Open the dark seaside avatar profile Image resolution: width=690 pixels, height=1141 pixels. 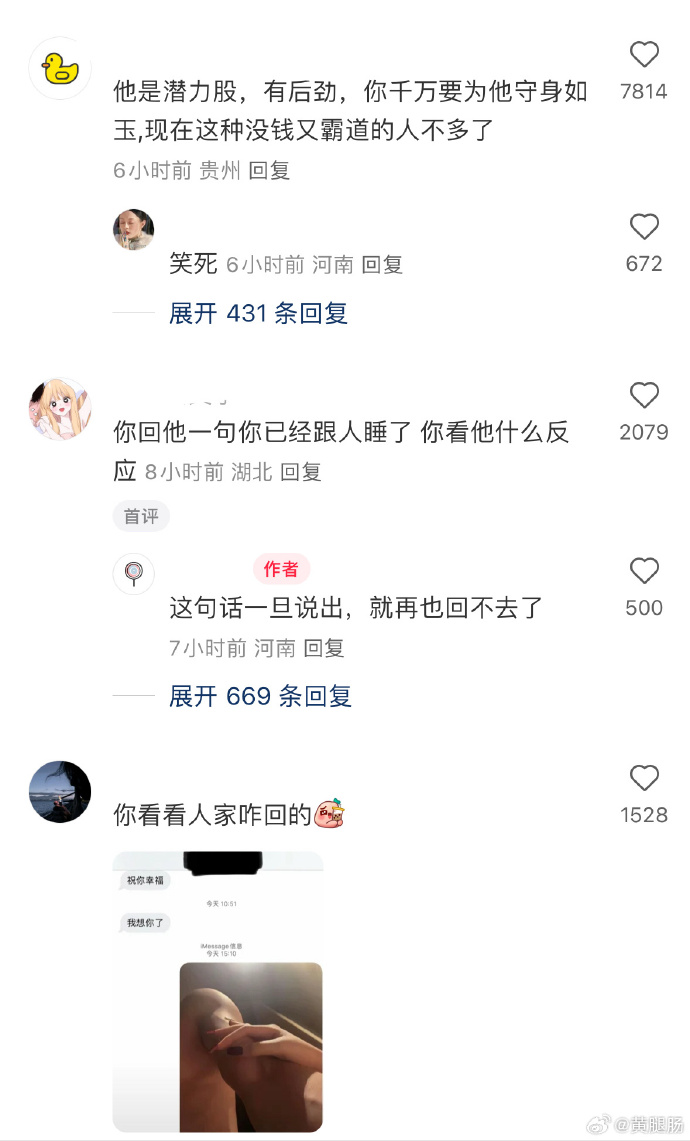[x=60, y=791]
